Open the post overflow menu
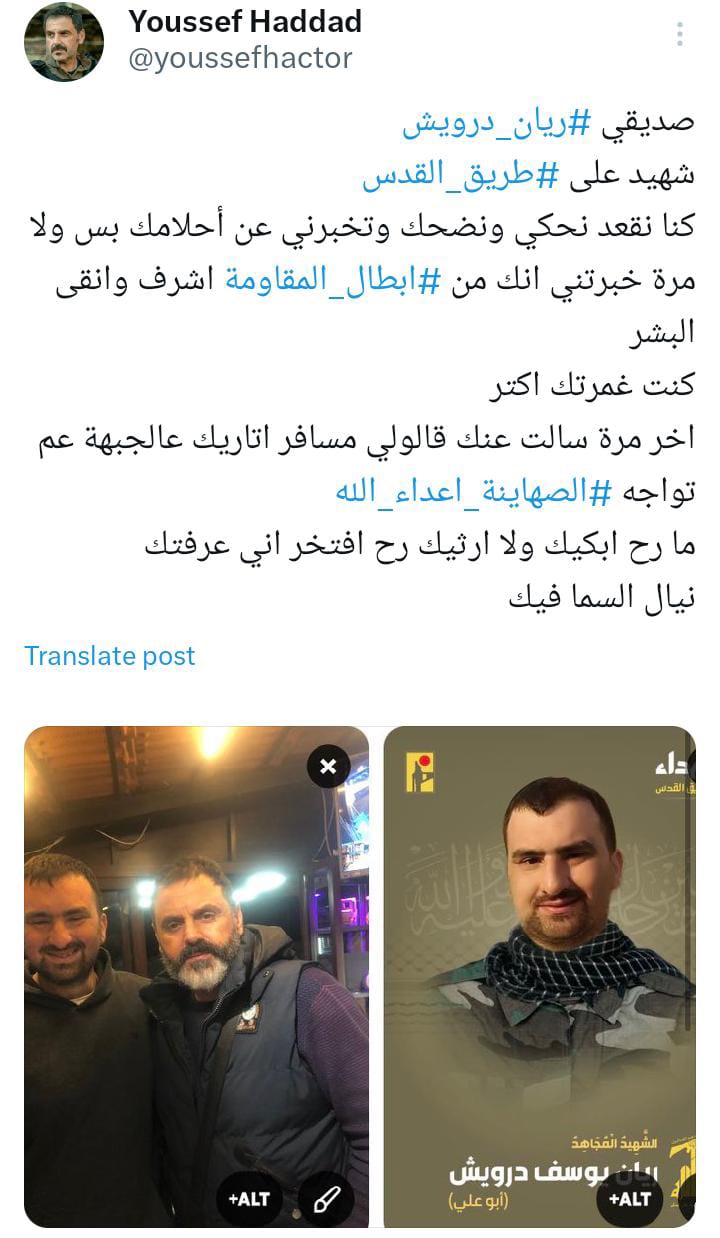The width and height of the screenshot is (720, 1238). [680, 37]
